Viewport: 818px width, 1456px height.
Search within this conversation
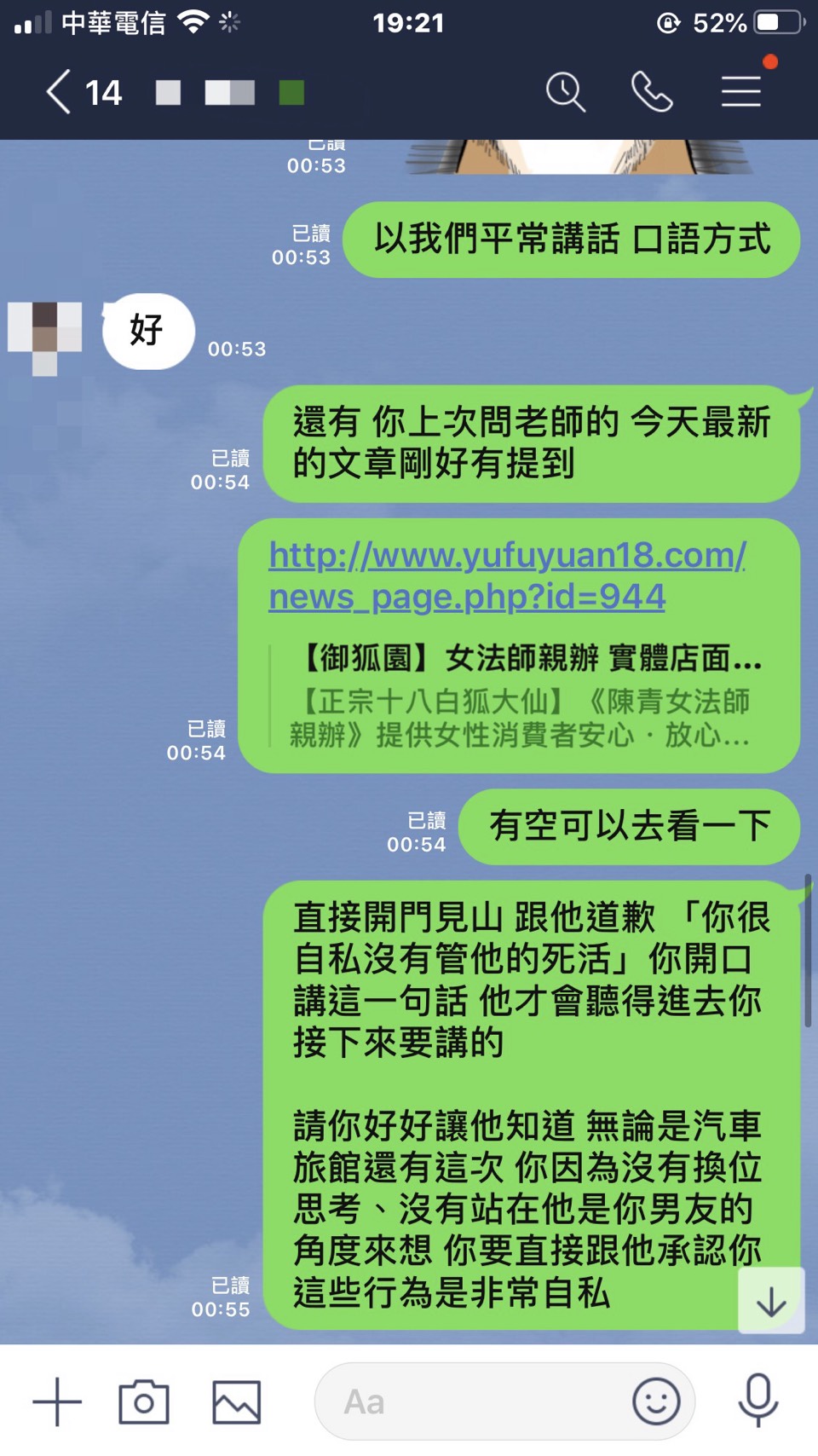(x=565, y=92)
